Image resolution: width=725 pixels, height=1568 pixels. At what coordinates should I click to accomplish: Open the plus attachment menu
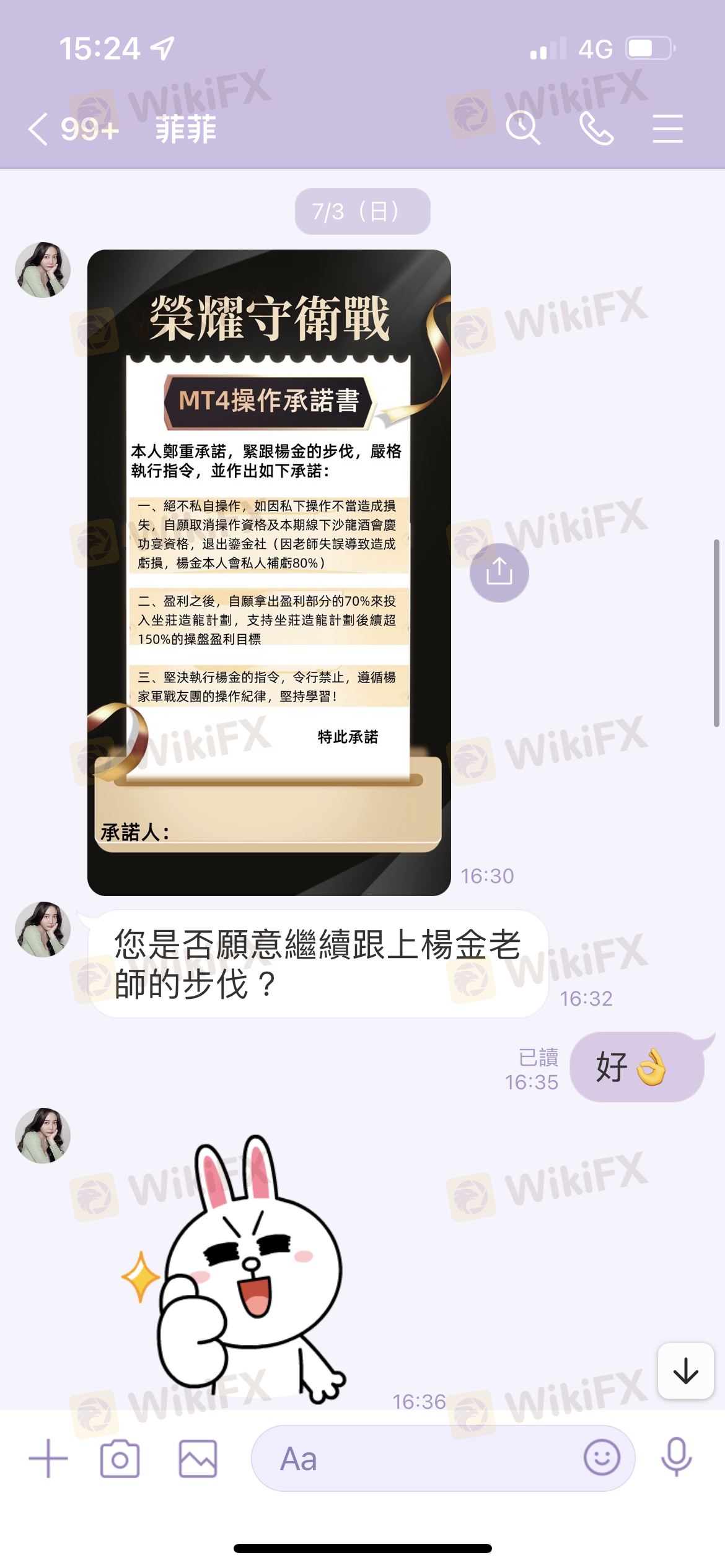pos(48,1458)
